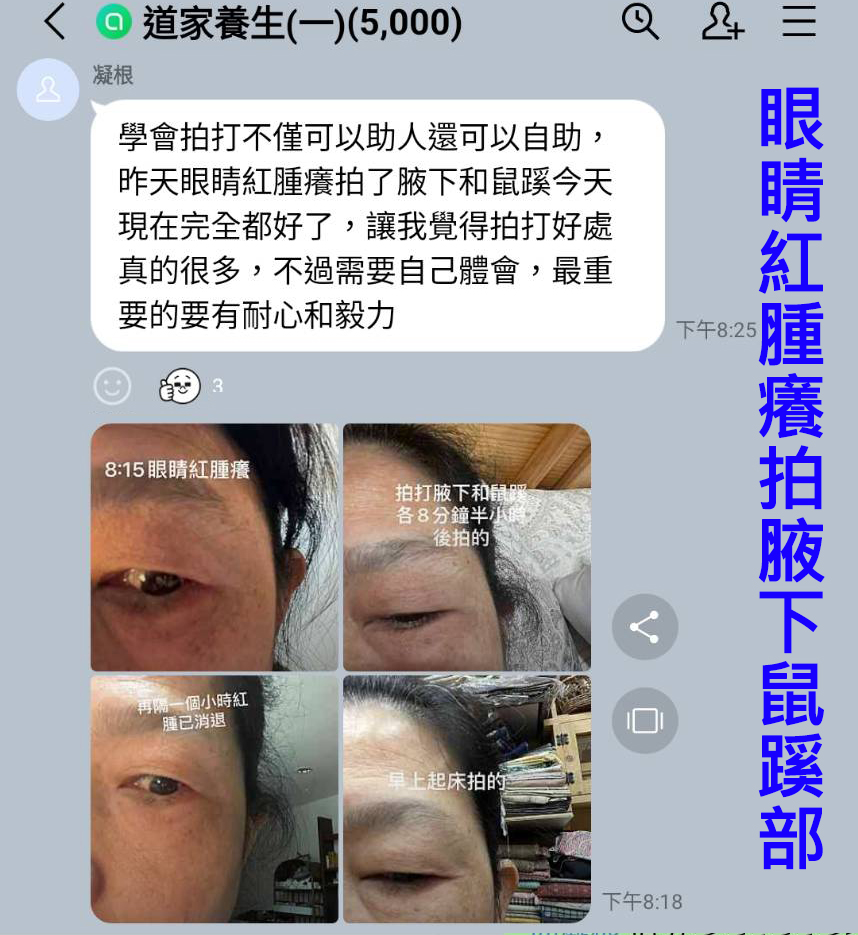Go back from the 道家養生 chat
Viewport: 858px width, 935px height.
coord(54,22)
